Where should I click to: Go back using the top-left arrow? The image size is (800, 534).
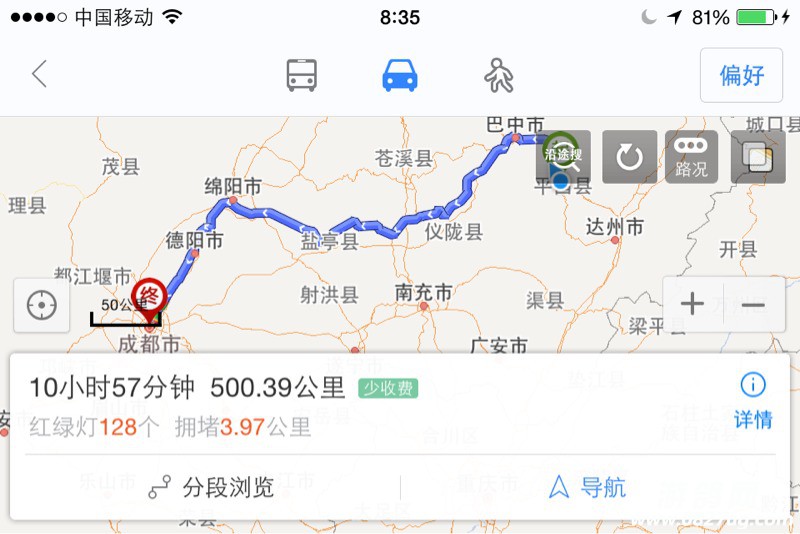tap(40, 74)
